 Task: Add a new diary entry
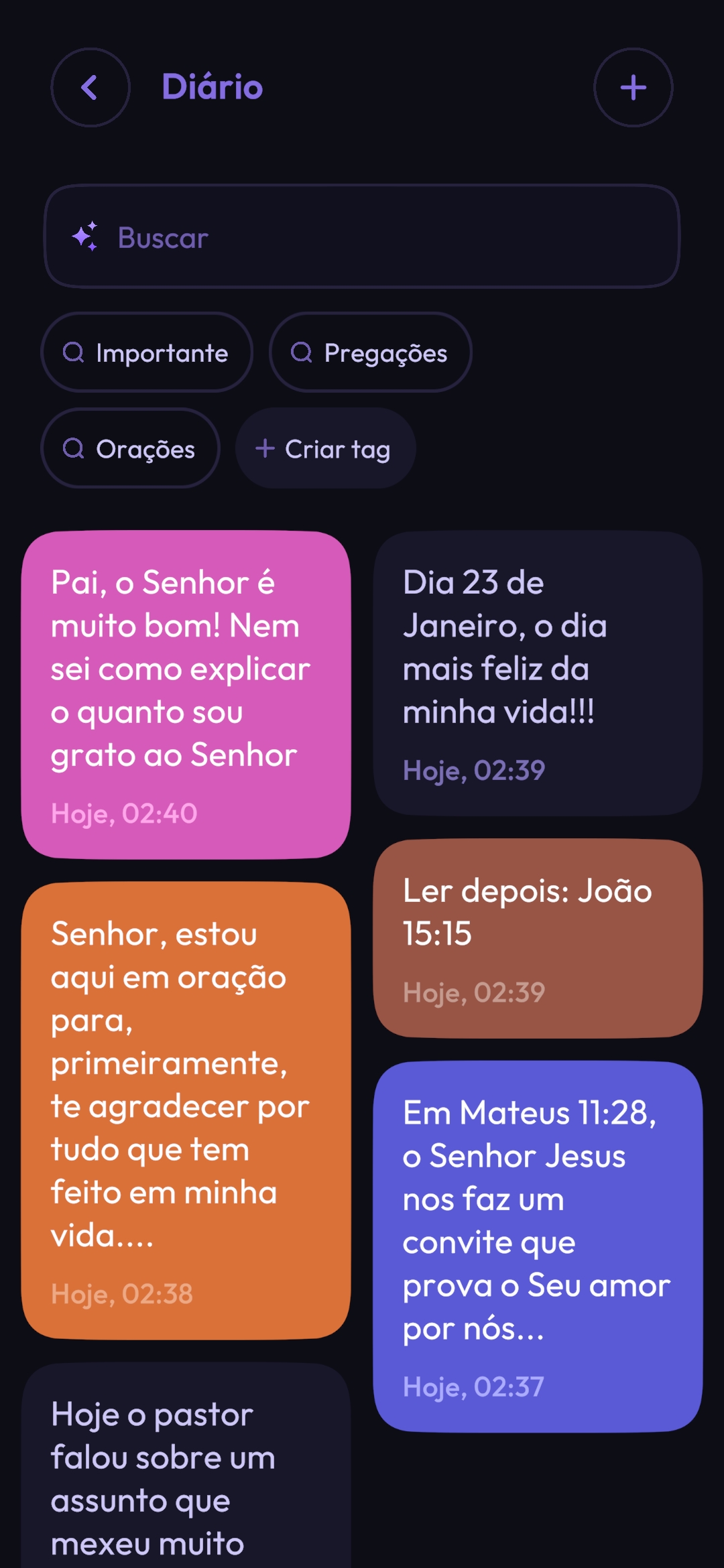[x=633, y=87]
